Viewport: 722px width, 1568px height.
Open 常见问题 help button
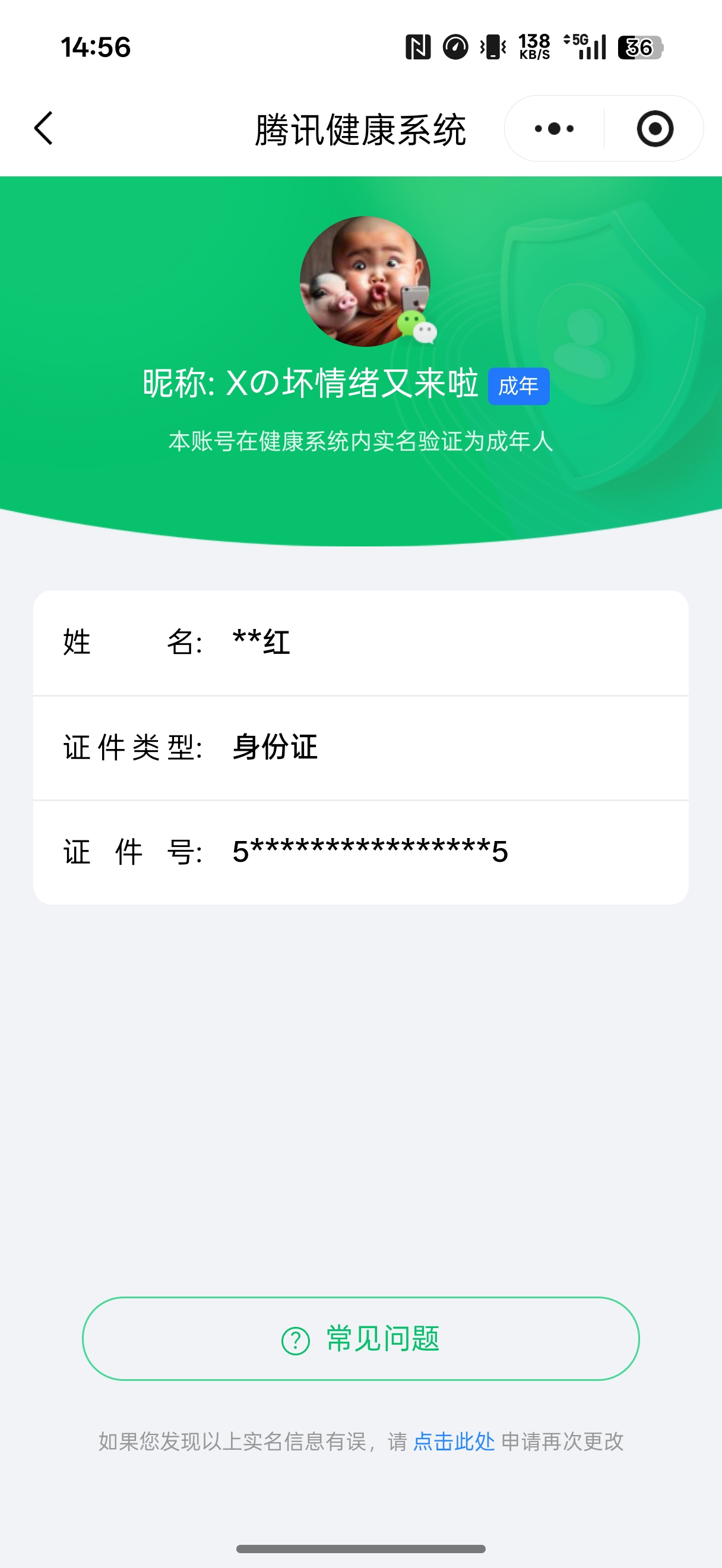pos(360,1339)
